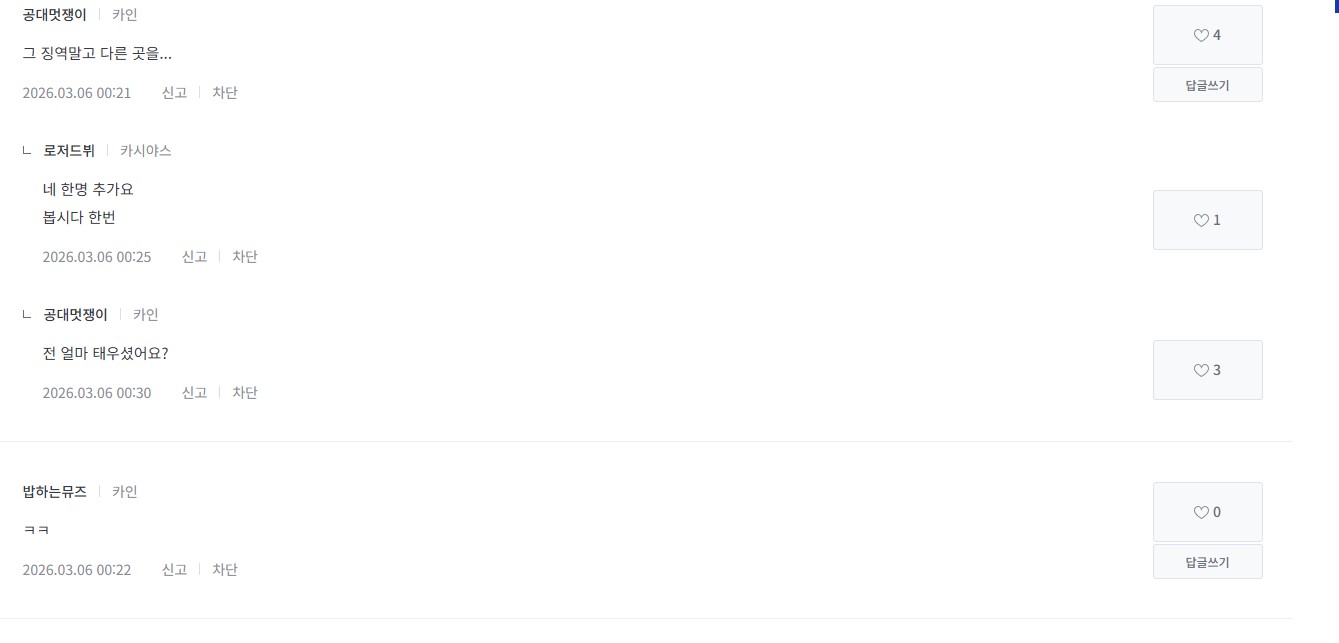
Task: Tap 답글쓰기 under 밥하는뮤즈's comment
Action: click(1207, 562)
